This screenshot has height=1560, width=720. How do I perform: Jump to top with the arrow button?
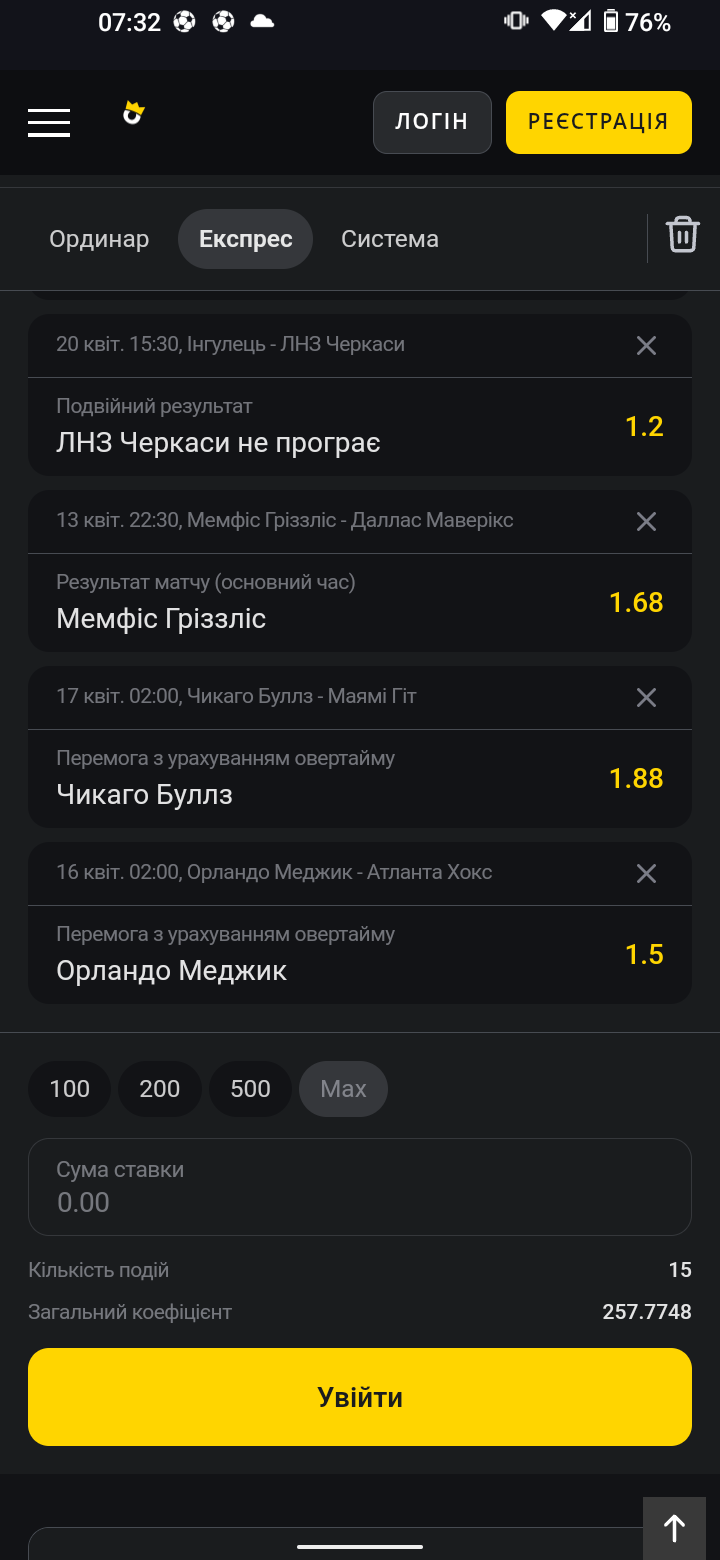[x=675, y=1528]
